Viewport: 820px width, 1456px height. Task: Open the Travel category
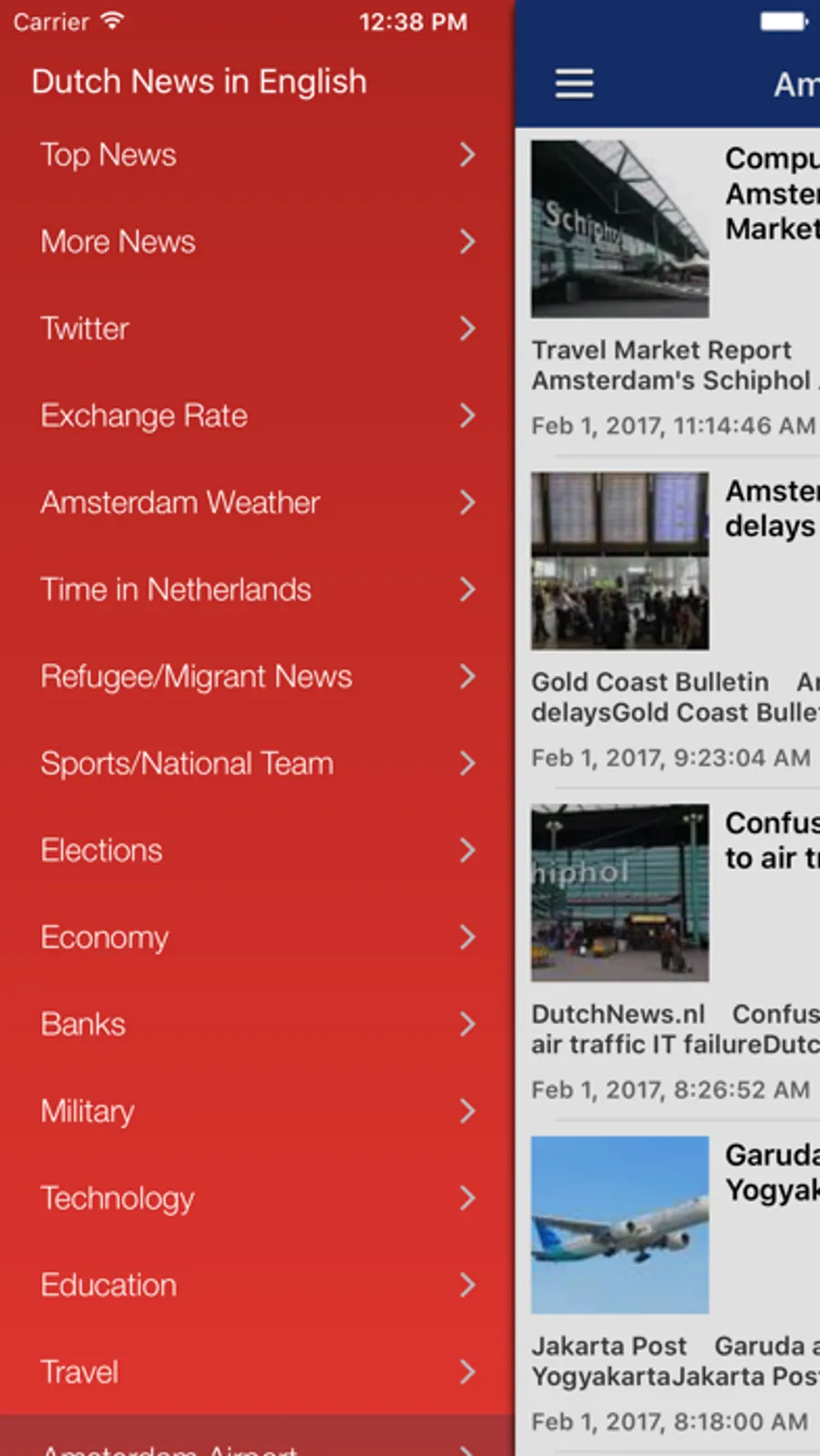pos(257,1372)
